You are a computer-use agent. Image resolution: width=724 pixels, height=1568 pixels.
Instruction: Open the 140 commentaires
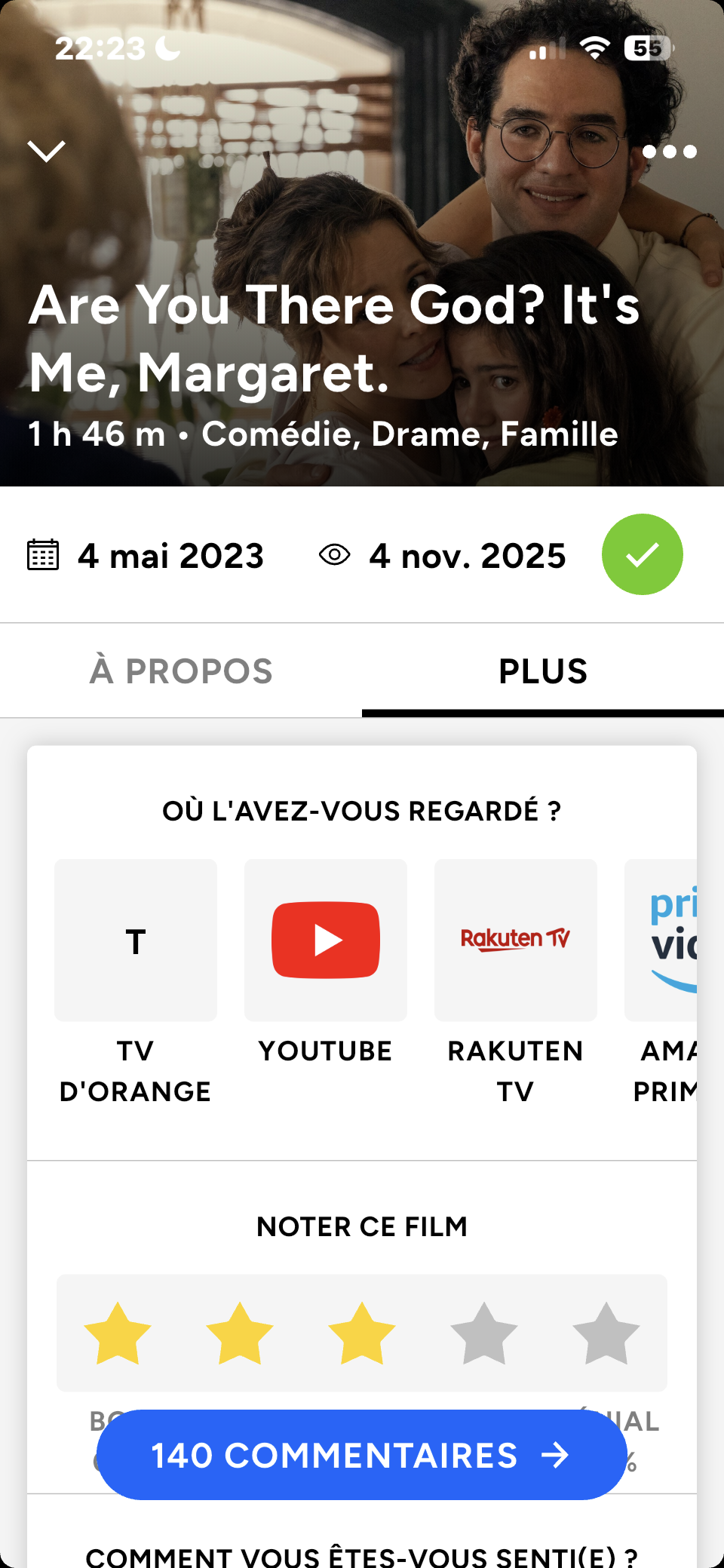click(x=362, y=1455)
